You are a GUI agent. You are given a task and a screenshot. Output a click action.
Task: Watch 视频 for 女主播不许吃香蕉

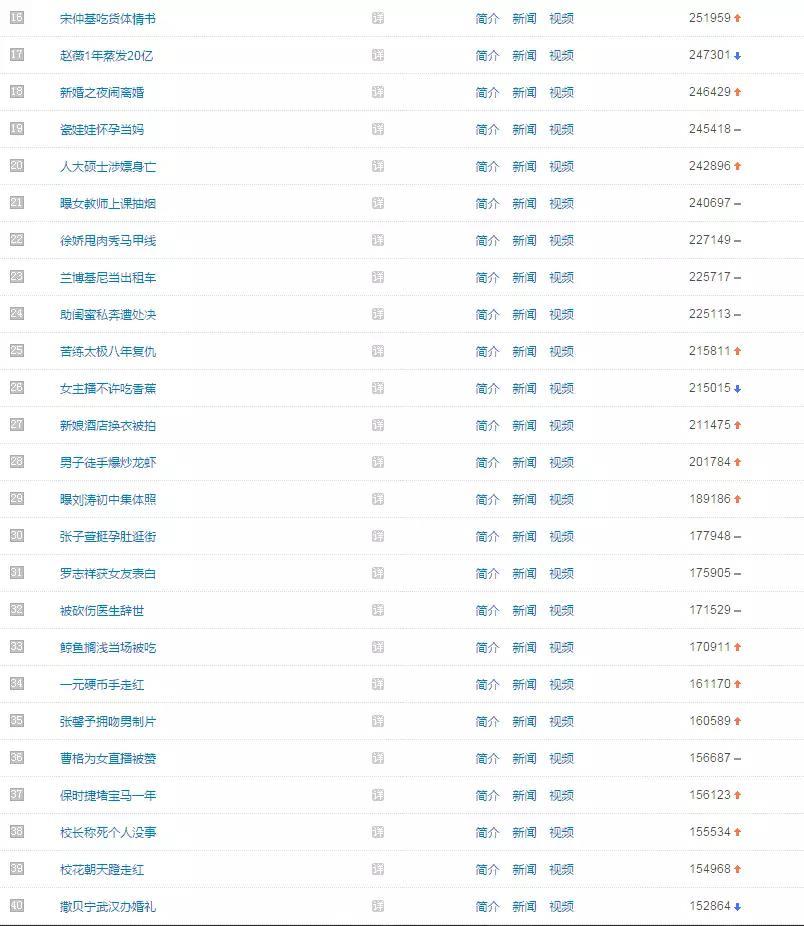pyautogui.click(x=561, y=388)
